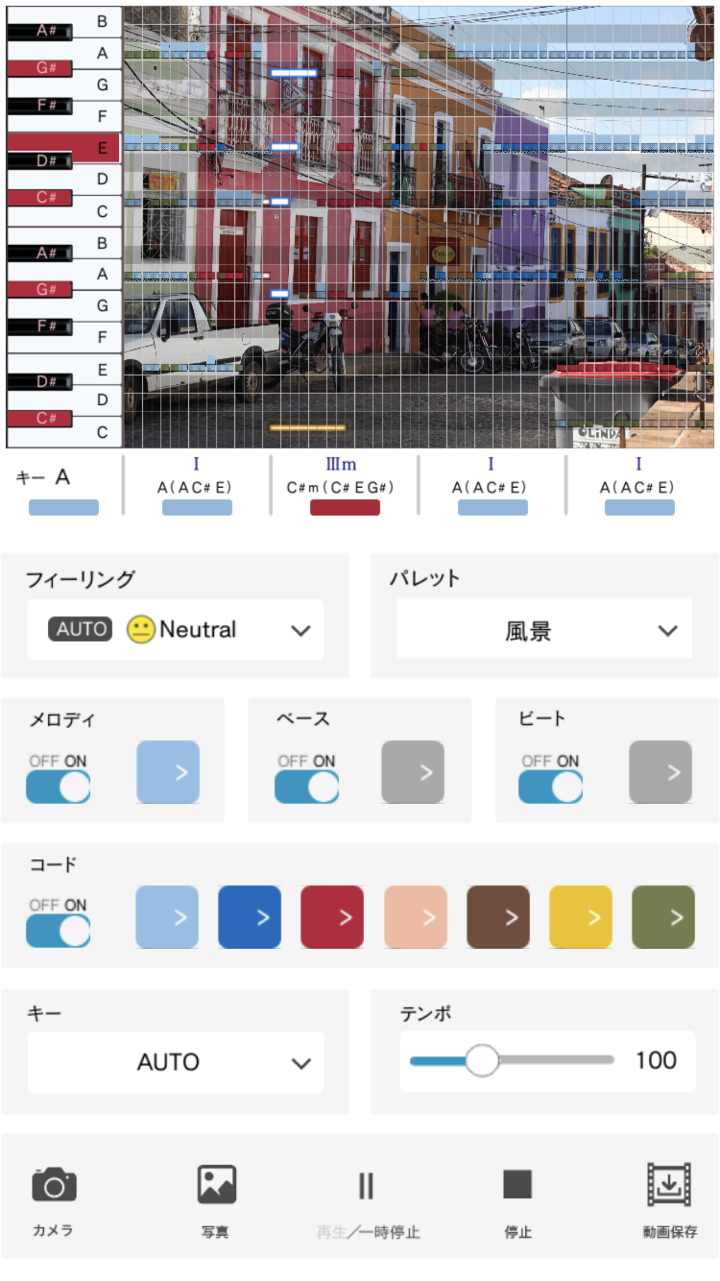720x1281 pixels.
Task: Adjust the テンポ slider
Action: (483, 1060)
